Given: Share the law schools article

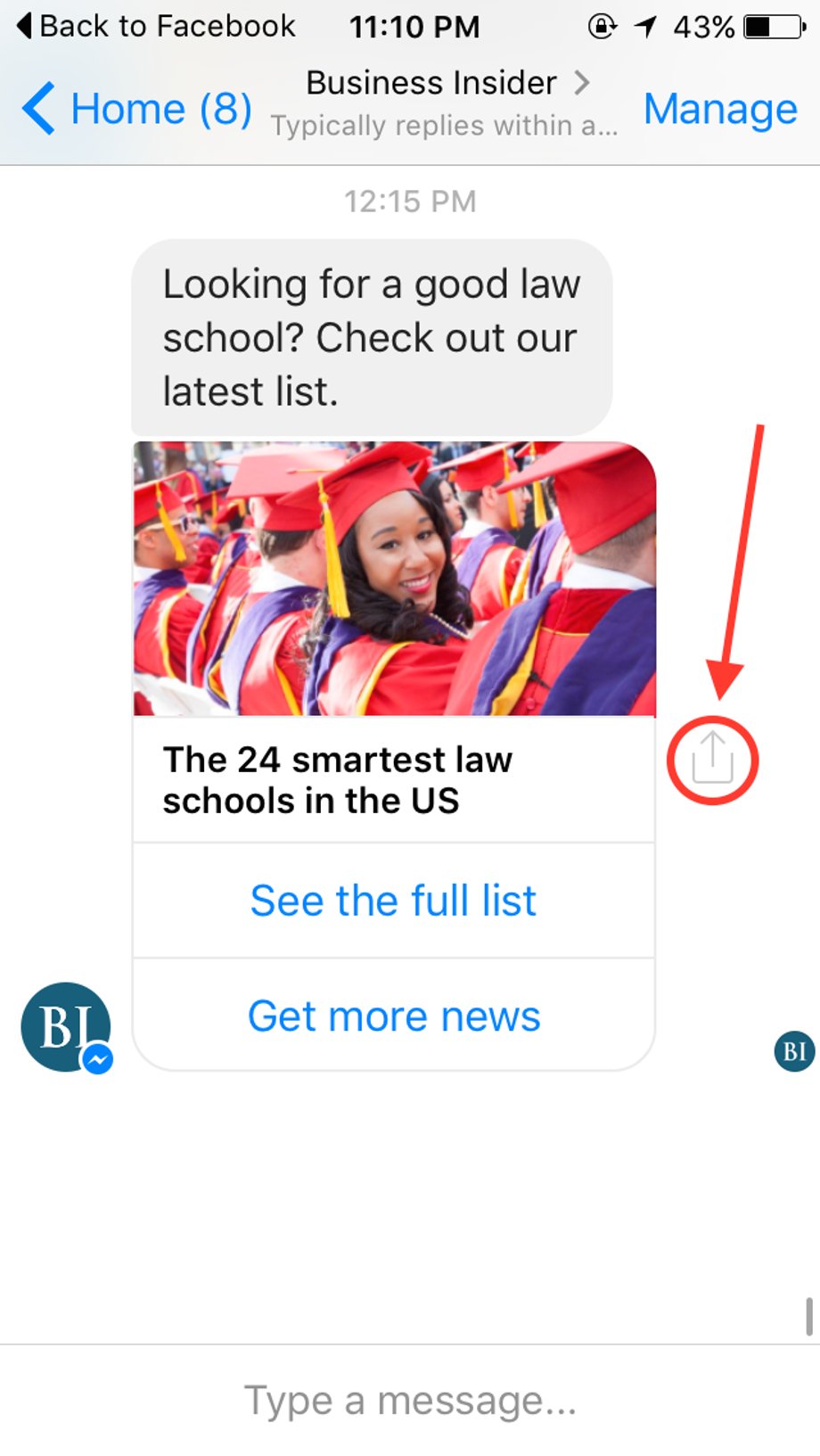Looking at the screenshot, I should pyautogui.click(x=712, y=760).
